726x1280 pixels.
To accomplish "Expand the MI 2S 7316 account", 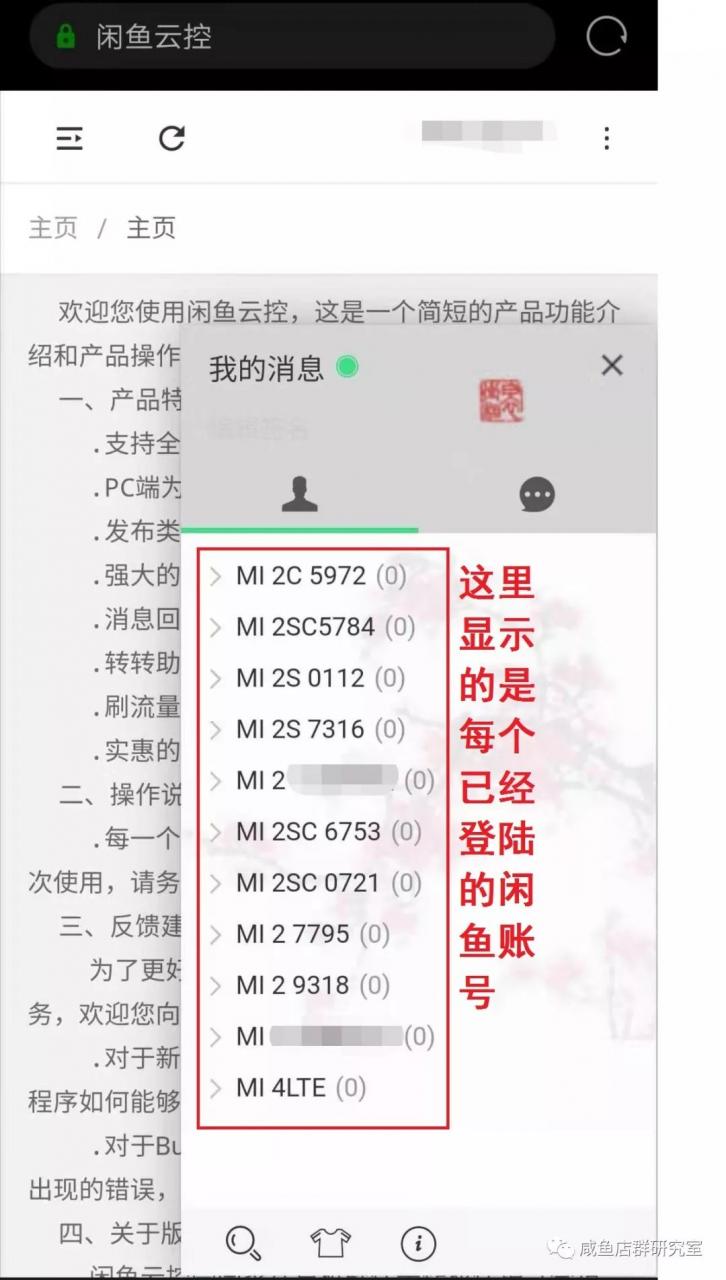I will 300,729.
